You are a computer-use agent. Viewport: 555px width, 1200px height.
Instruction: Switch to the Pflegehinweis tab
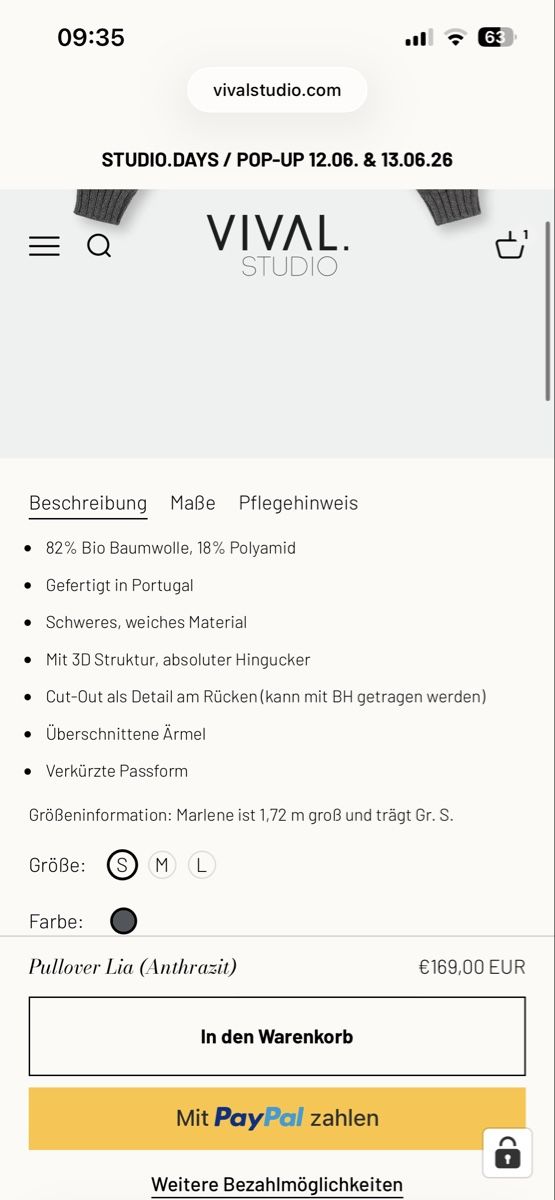click(x=298, y=503)
